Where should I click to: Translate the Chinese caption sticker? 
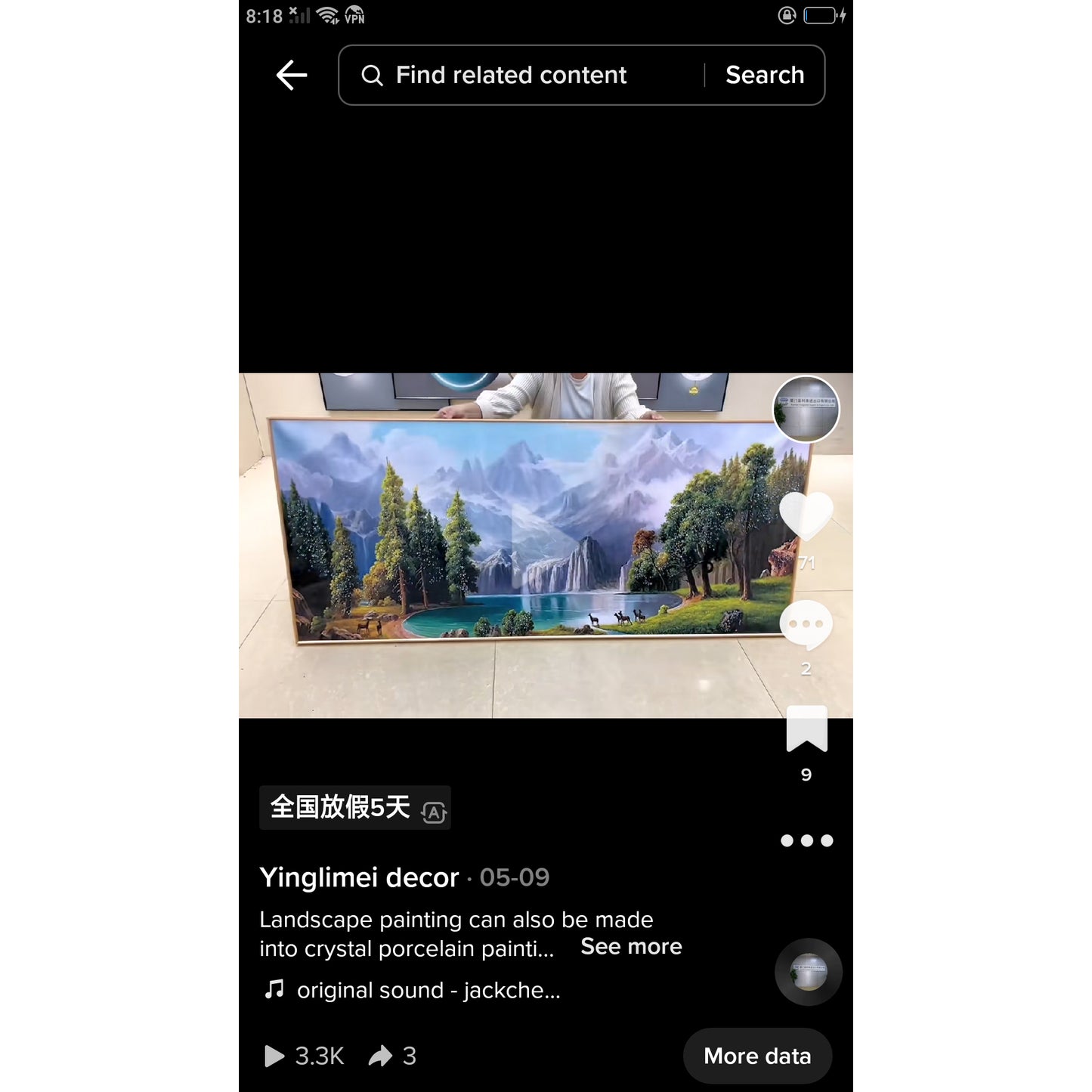pos(434,812)
